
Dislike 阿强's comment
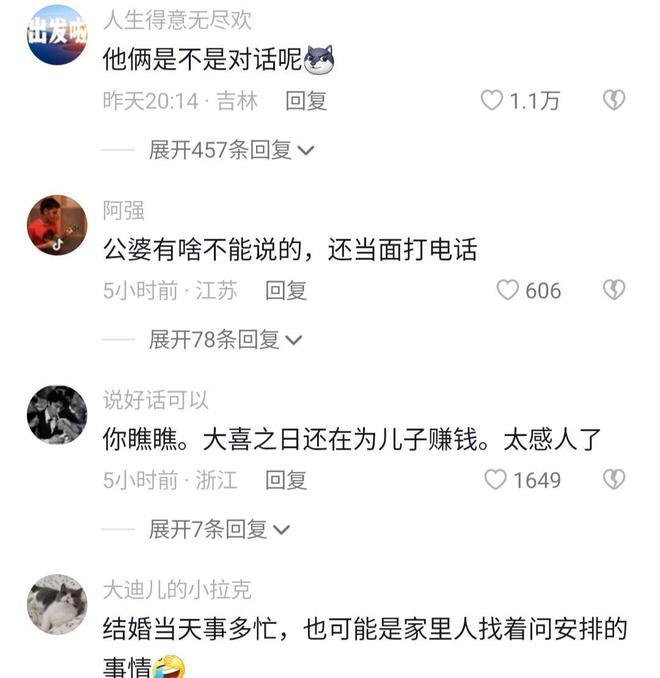click(x=613, y=290)
